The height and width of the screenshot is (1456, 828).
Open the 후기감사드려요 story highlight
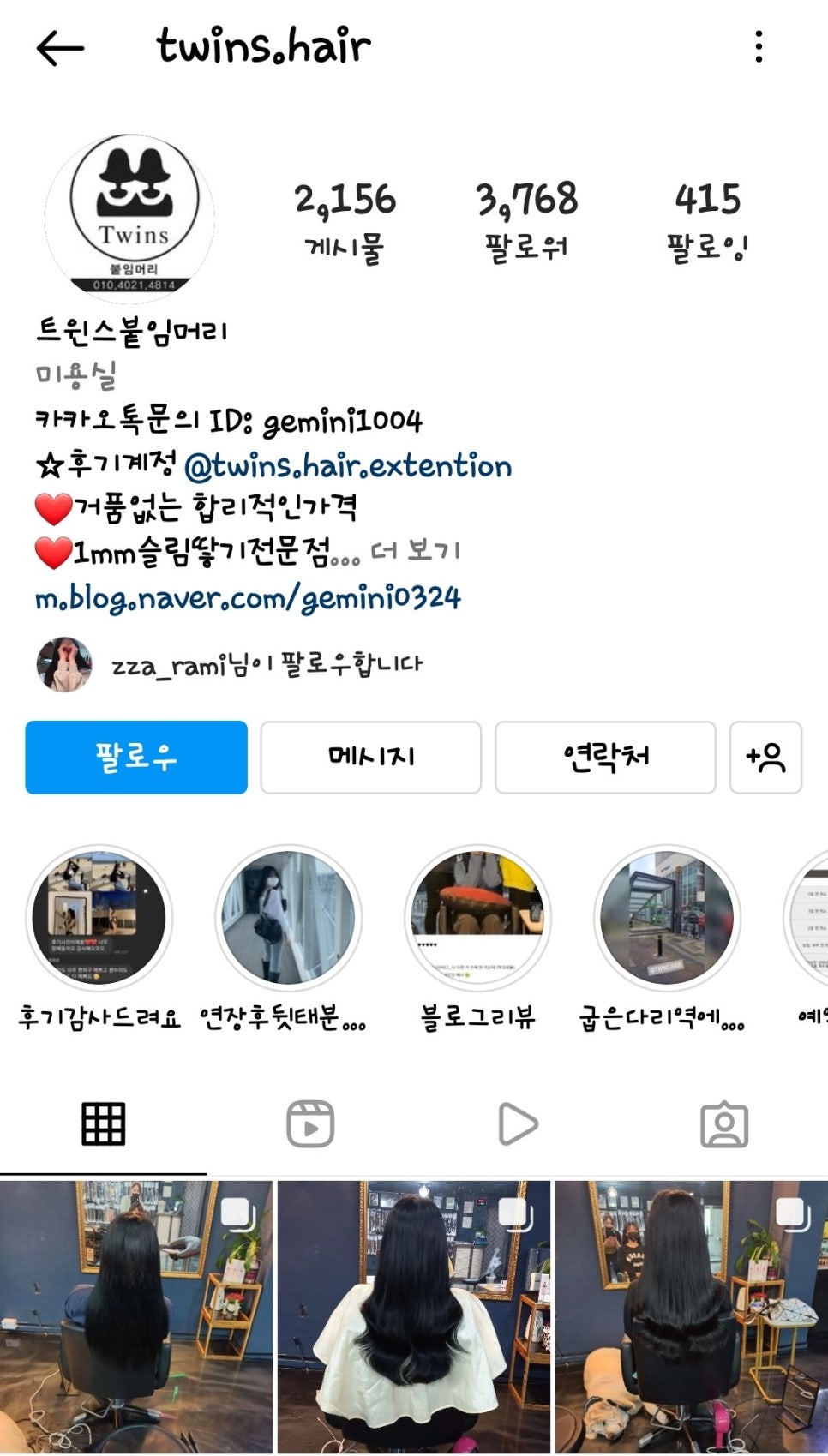click(99, 918)
